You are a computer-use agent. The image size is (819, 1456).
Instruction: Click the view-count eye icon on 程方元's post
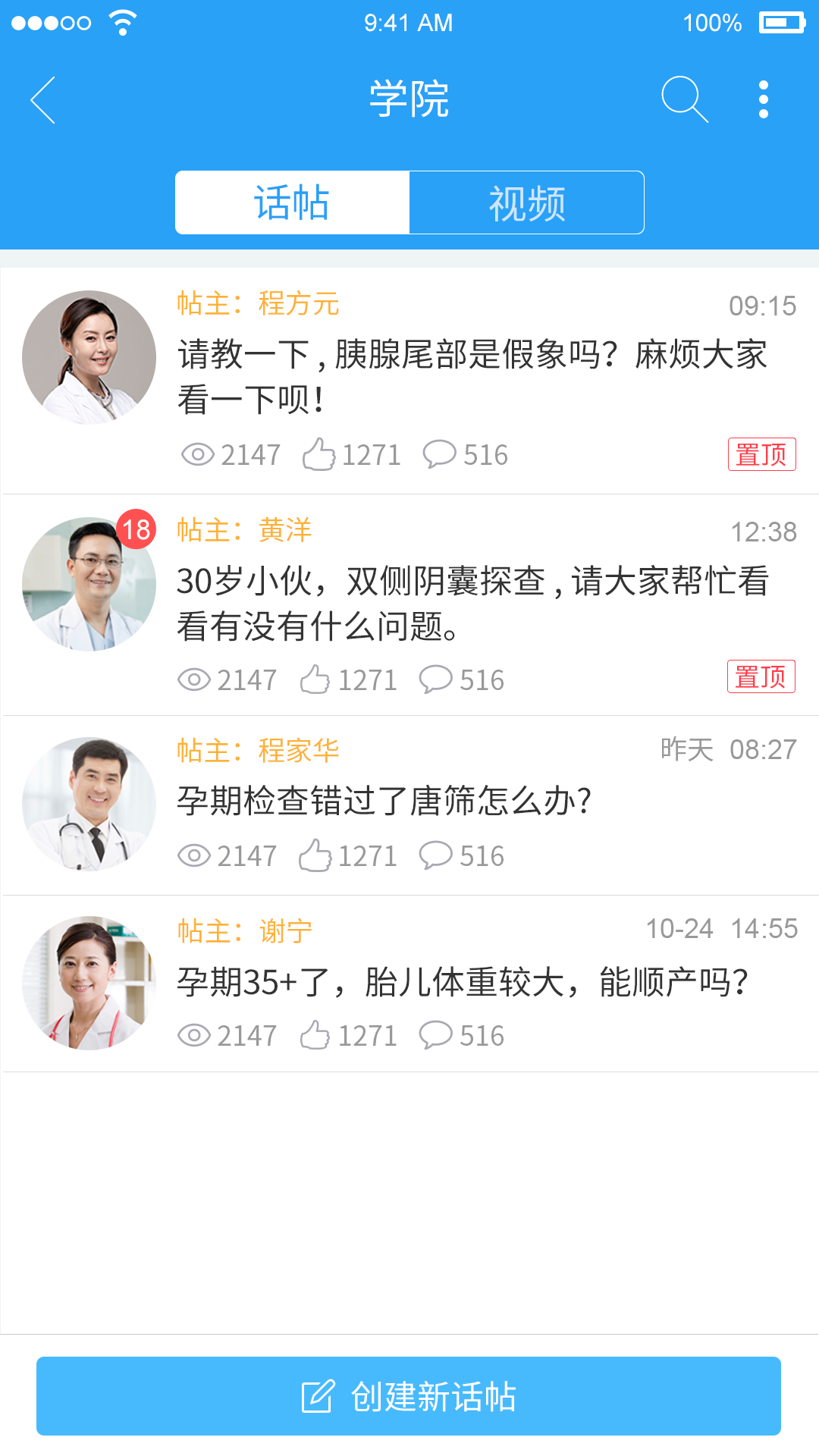197,453
